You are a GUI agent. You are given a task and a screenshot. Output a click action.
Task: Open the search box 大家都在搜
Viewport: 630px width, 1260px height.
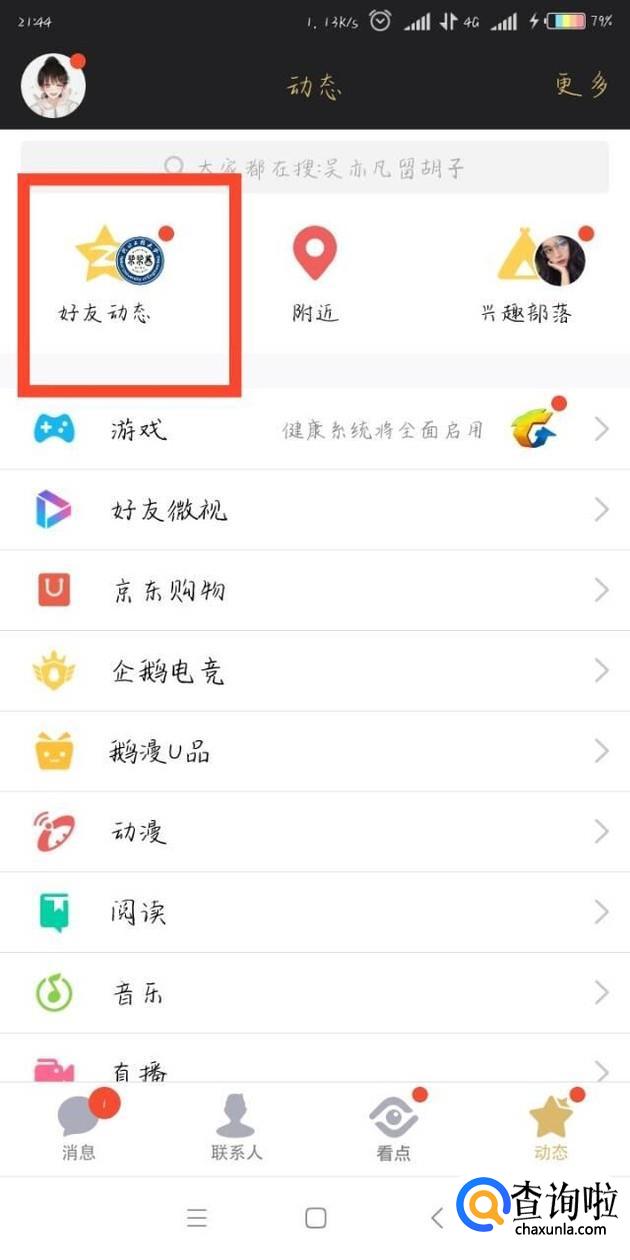[315, 167]
